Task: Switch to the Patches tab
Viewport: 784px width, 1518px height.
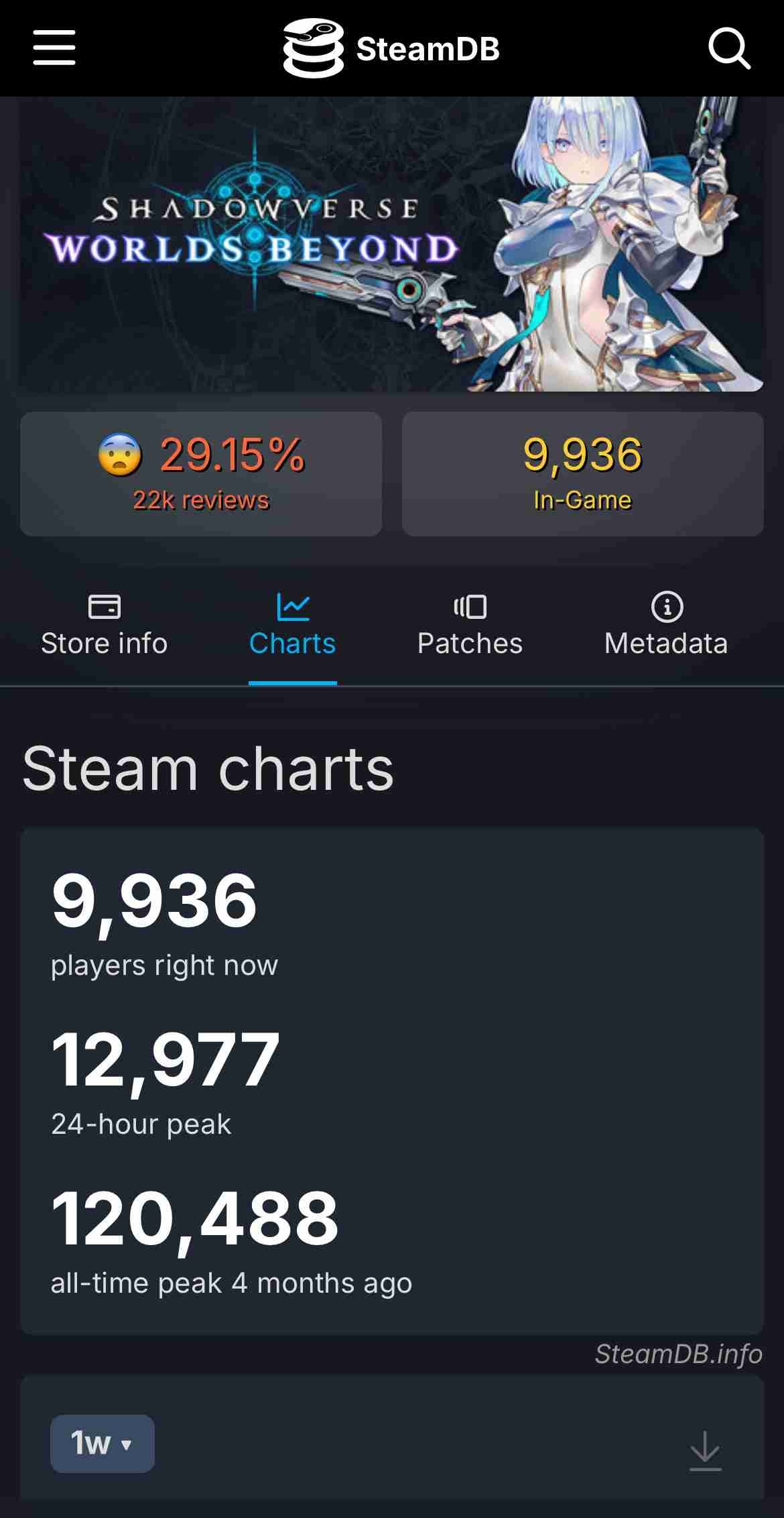Action: coord(470,626)
